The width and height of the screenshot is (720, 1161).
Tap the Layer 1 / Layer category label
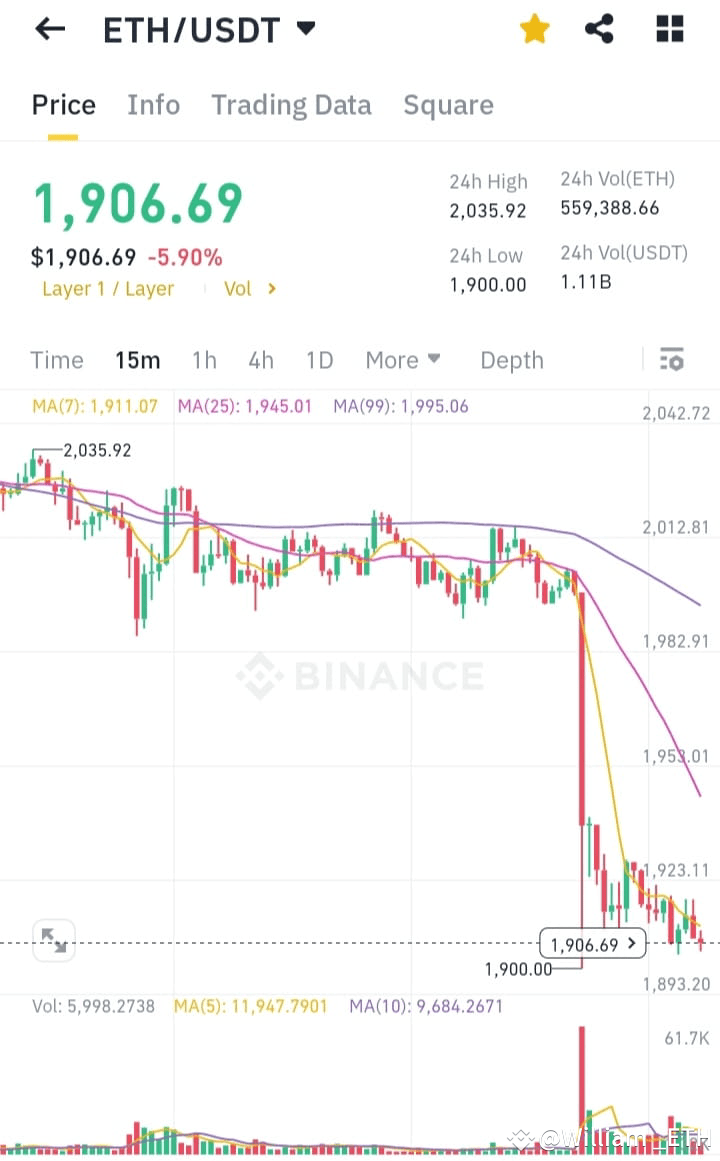[107, 288]
